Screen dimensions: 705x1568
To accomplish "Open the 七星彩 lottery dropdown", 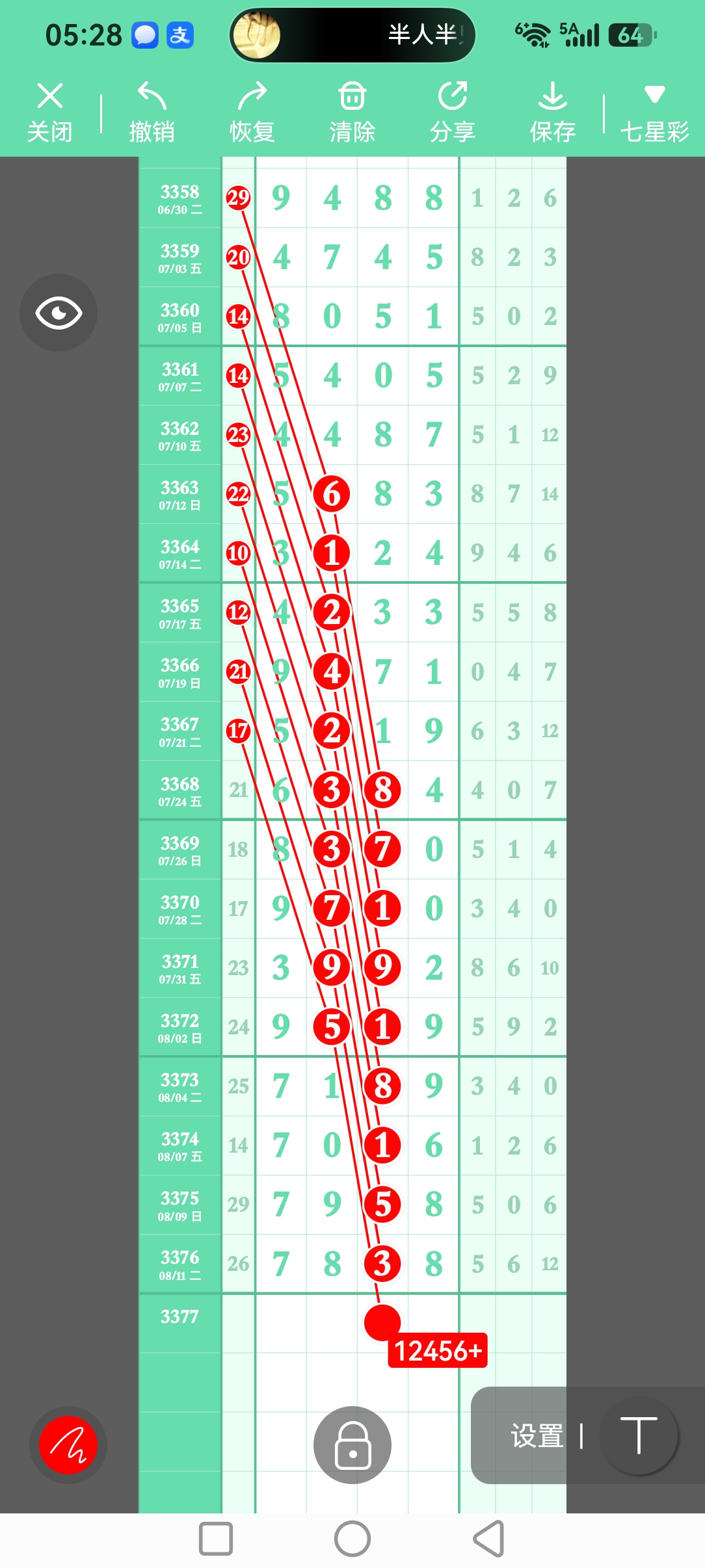I will 654,113.
